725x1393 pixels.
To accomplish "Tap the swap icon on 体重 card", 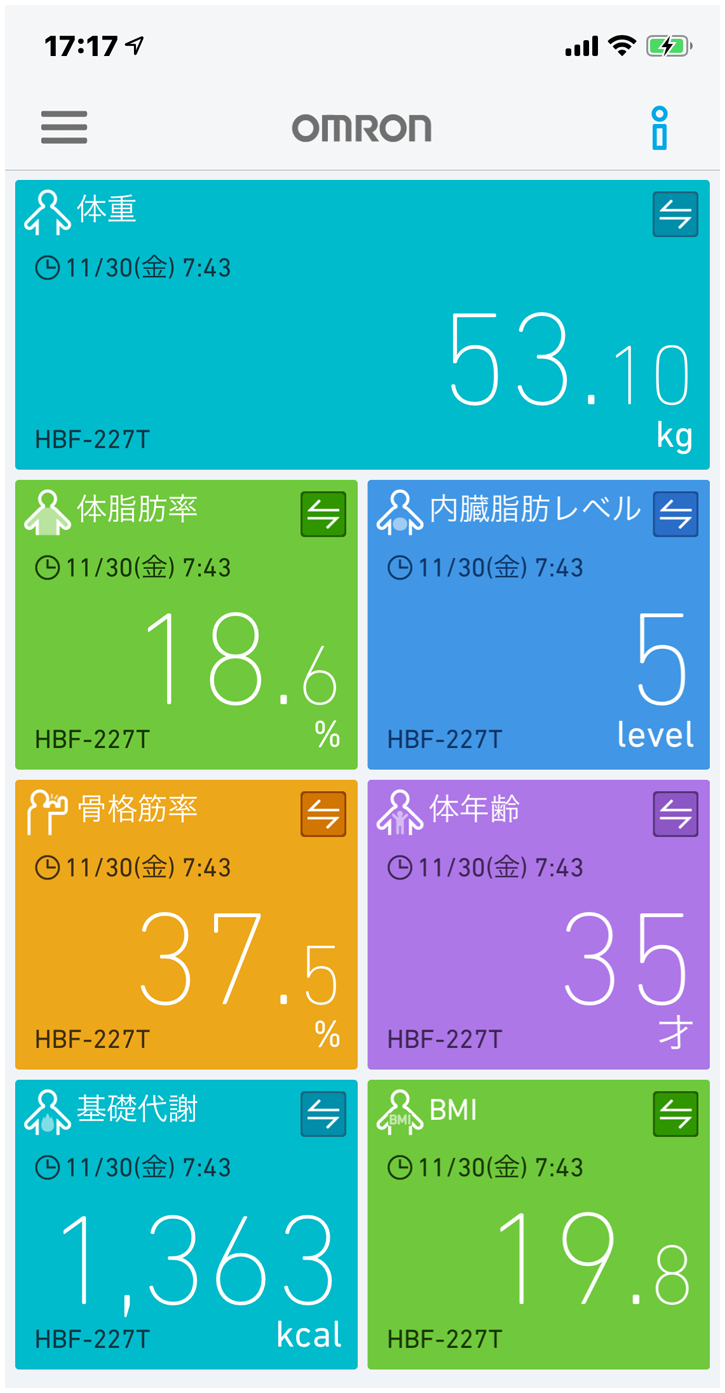I will click(675, 214).
